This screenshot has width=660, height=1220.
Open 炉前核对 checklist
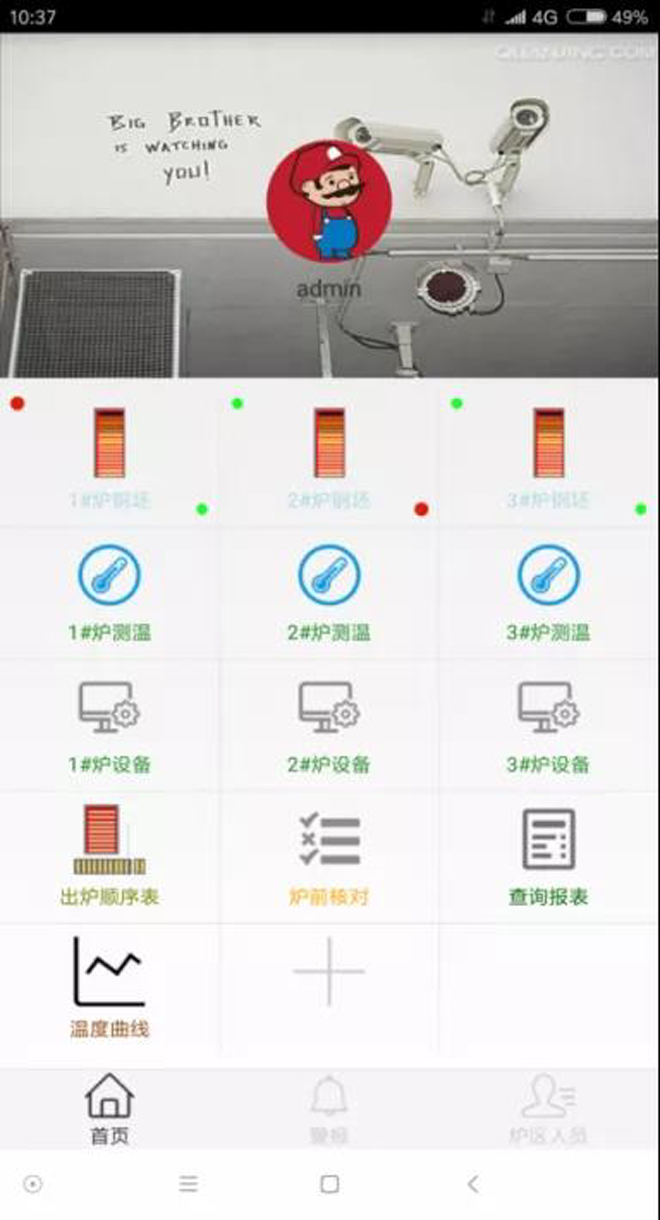point(329,855)
